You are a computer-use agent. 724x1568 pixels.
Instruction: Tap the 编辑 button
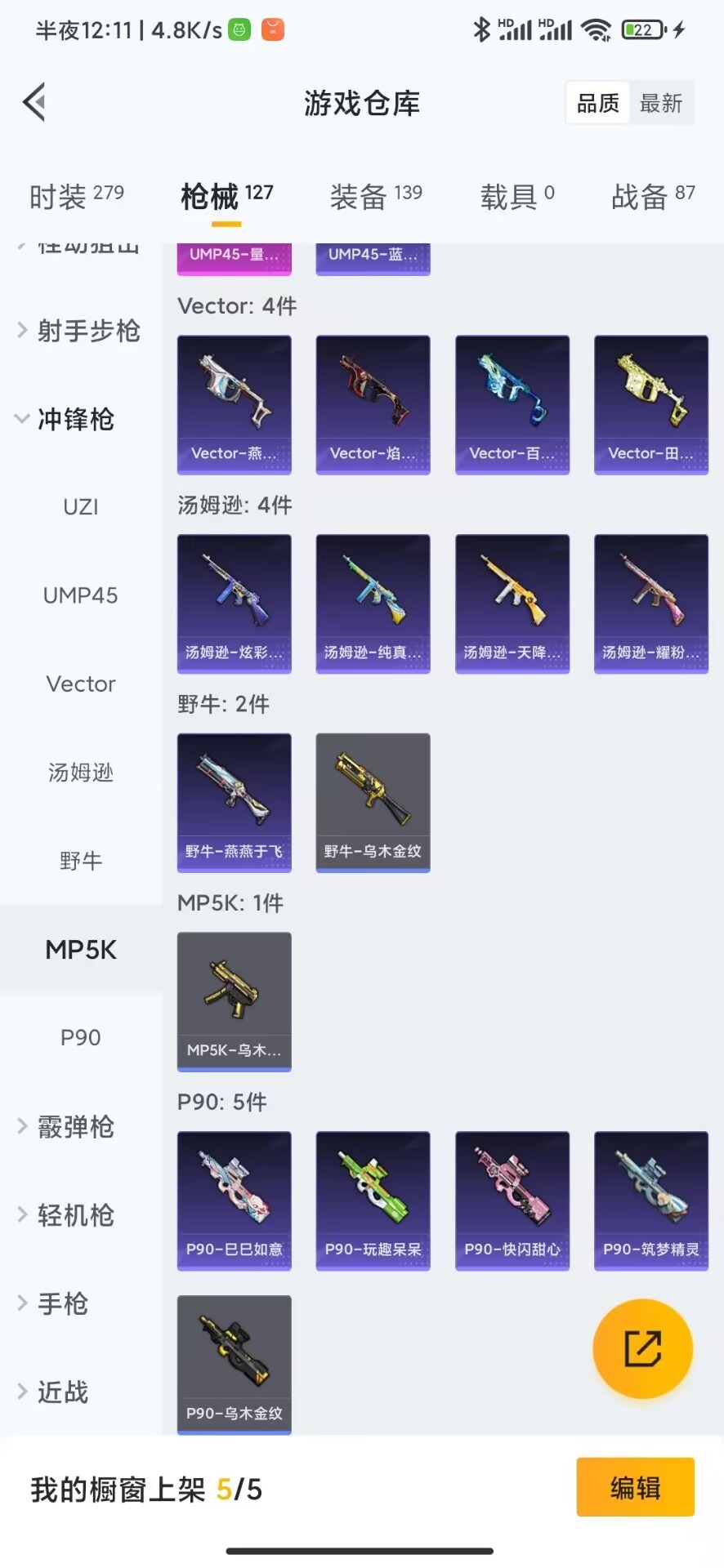[635, 1487]
